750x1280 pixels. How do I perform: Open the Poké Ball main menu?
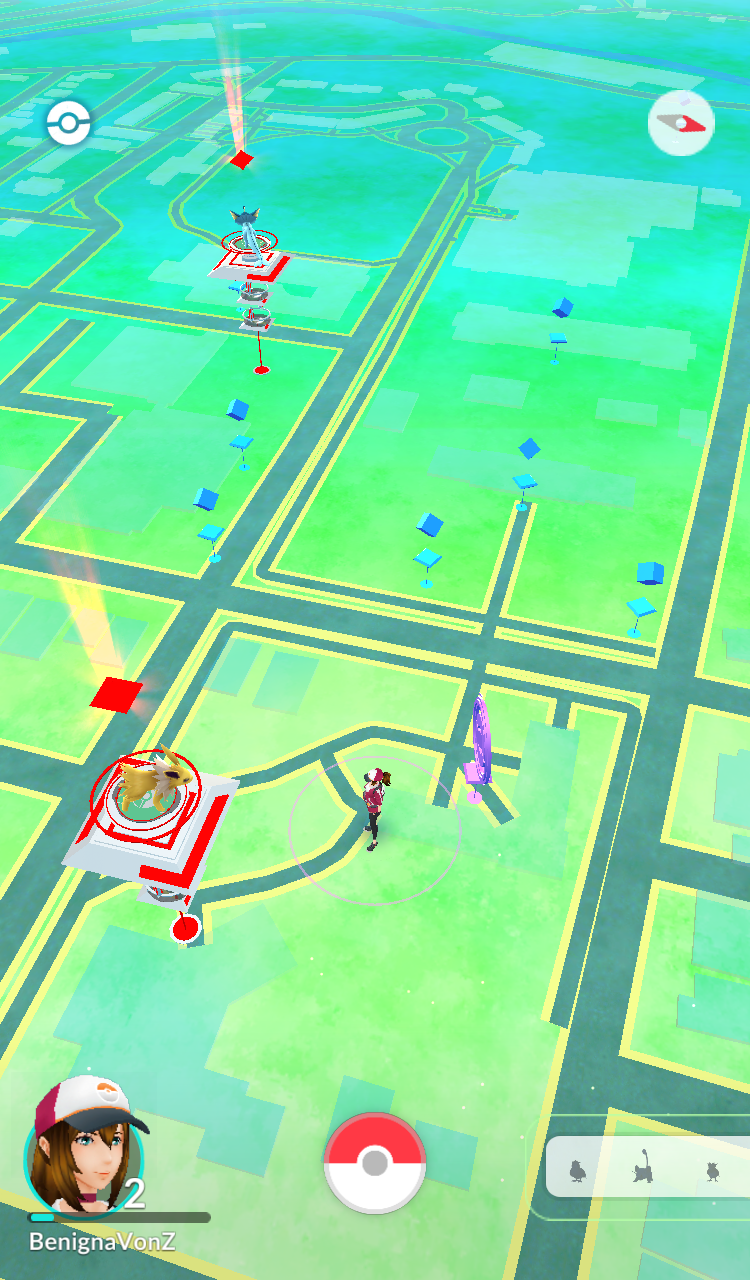point(375,1163)
